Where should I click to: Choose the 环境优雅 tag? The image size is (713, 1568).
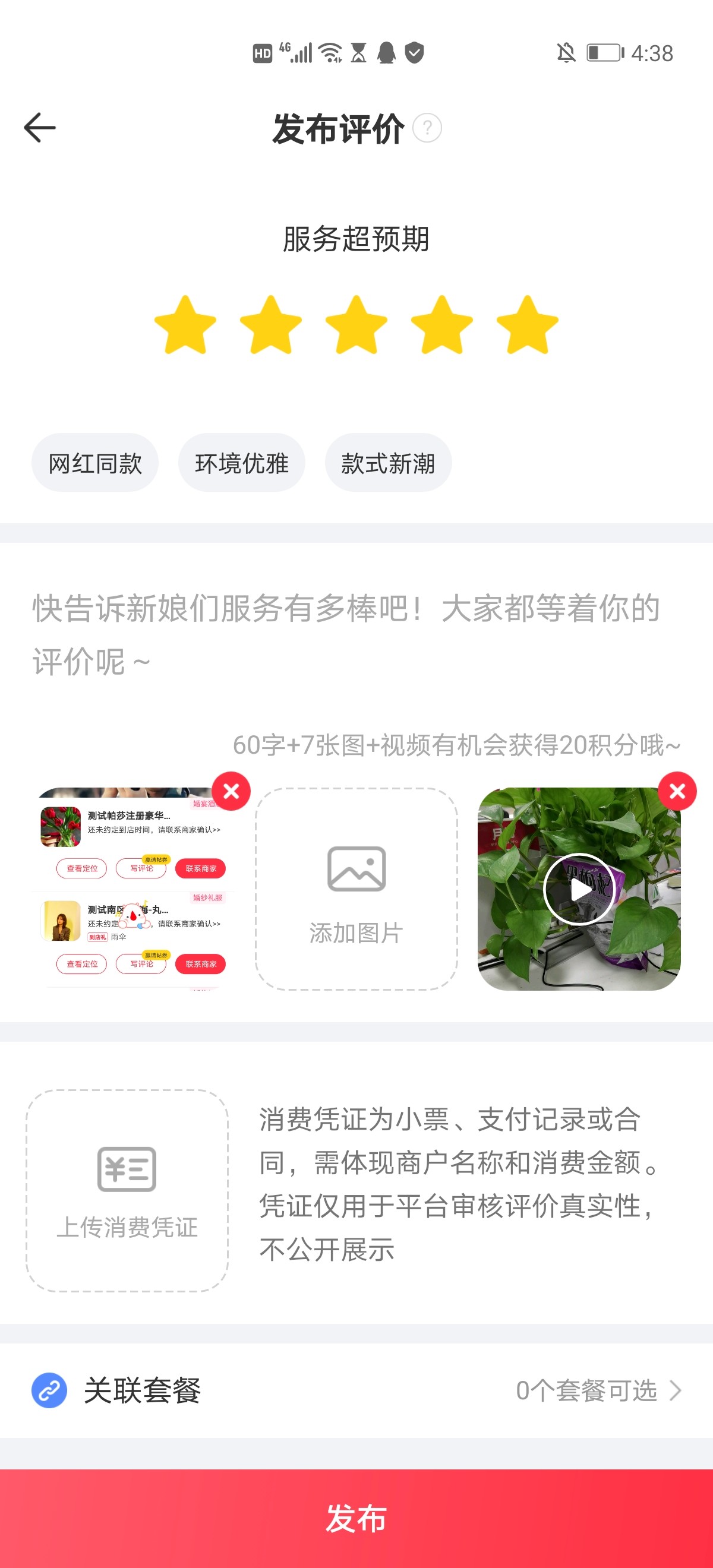242,463
